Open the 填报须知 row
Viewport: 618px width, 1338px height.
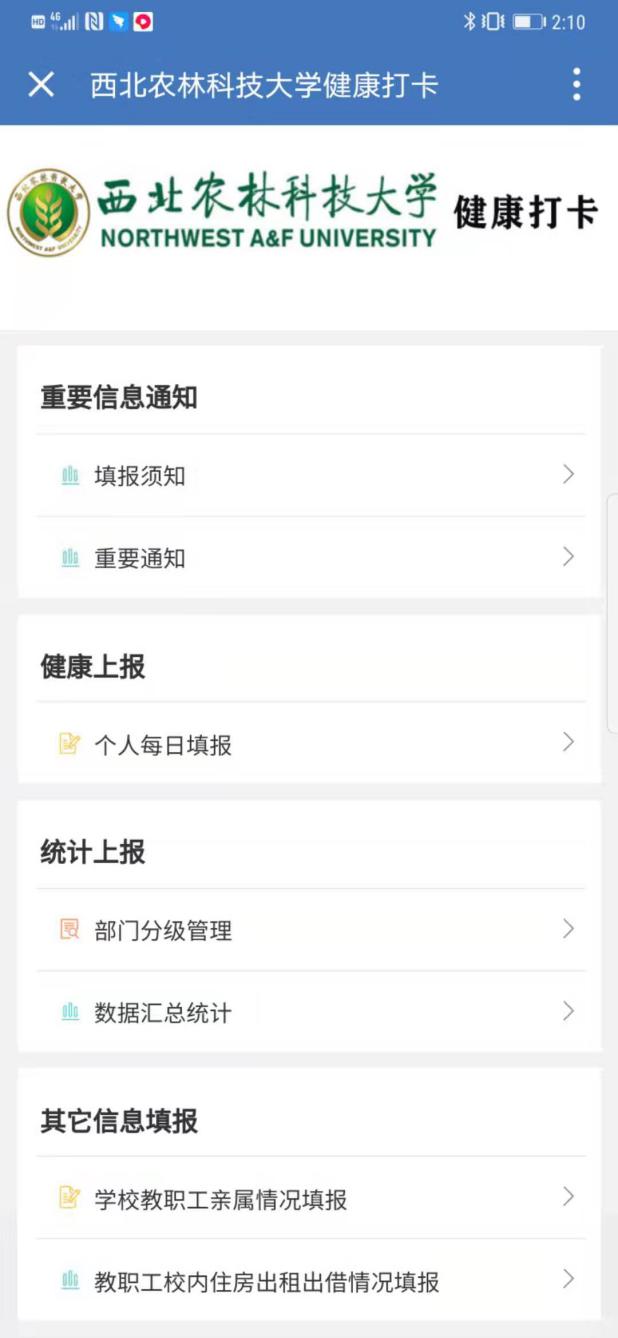(x=311, y=475)
